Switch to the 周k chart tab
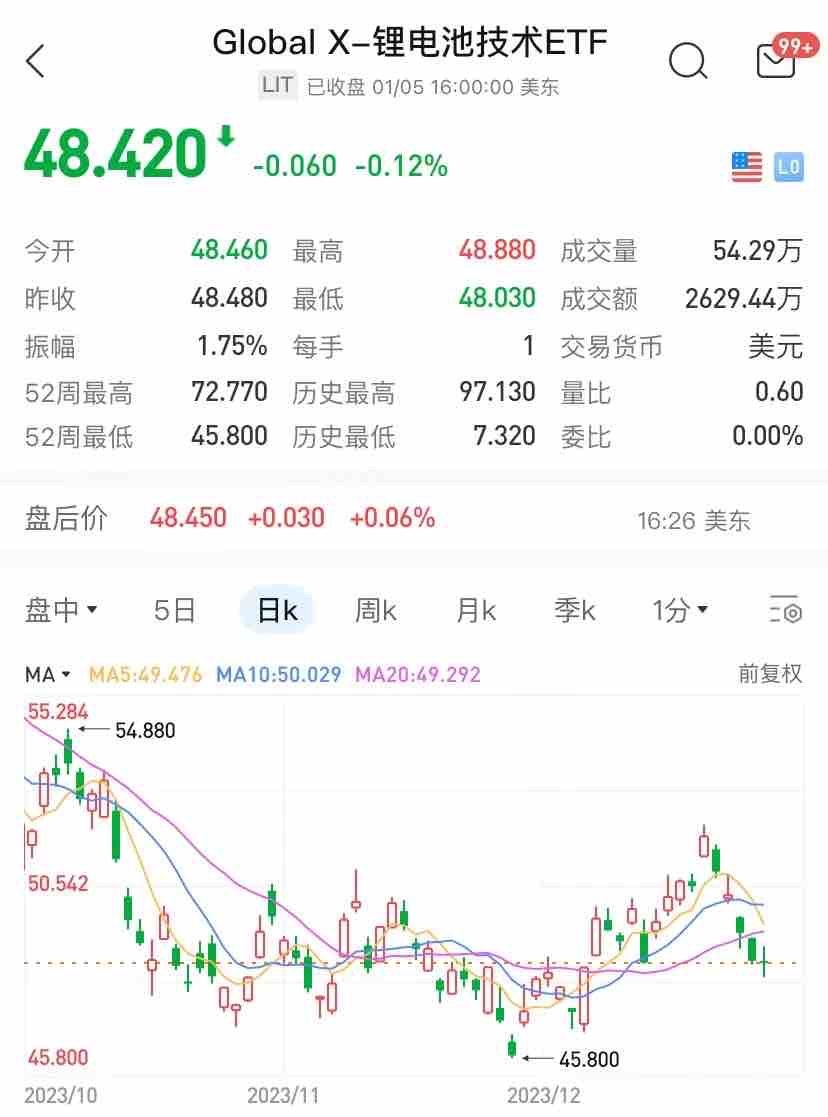 click(x=376, y=610)
